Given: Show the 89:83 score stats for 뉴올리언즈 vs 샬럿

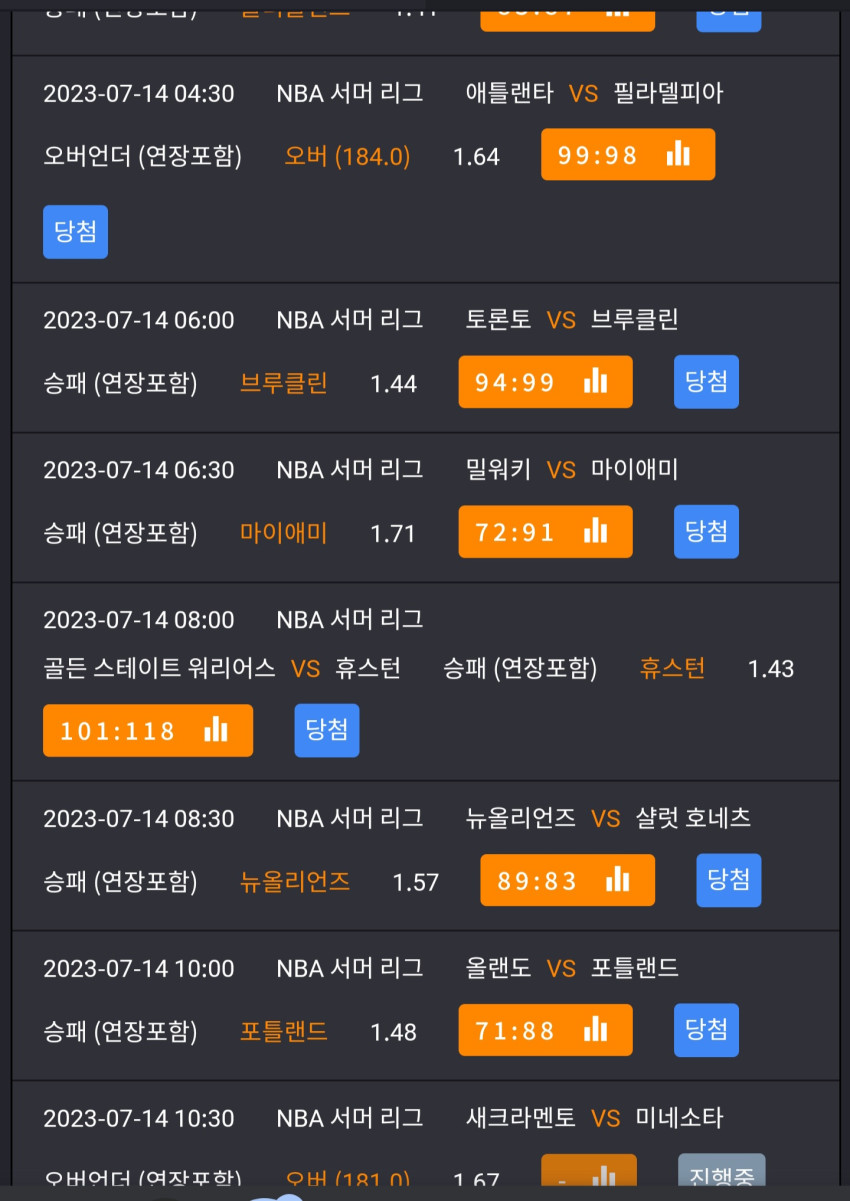Looking at the screenshot, I should [x=568, y=880].
